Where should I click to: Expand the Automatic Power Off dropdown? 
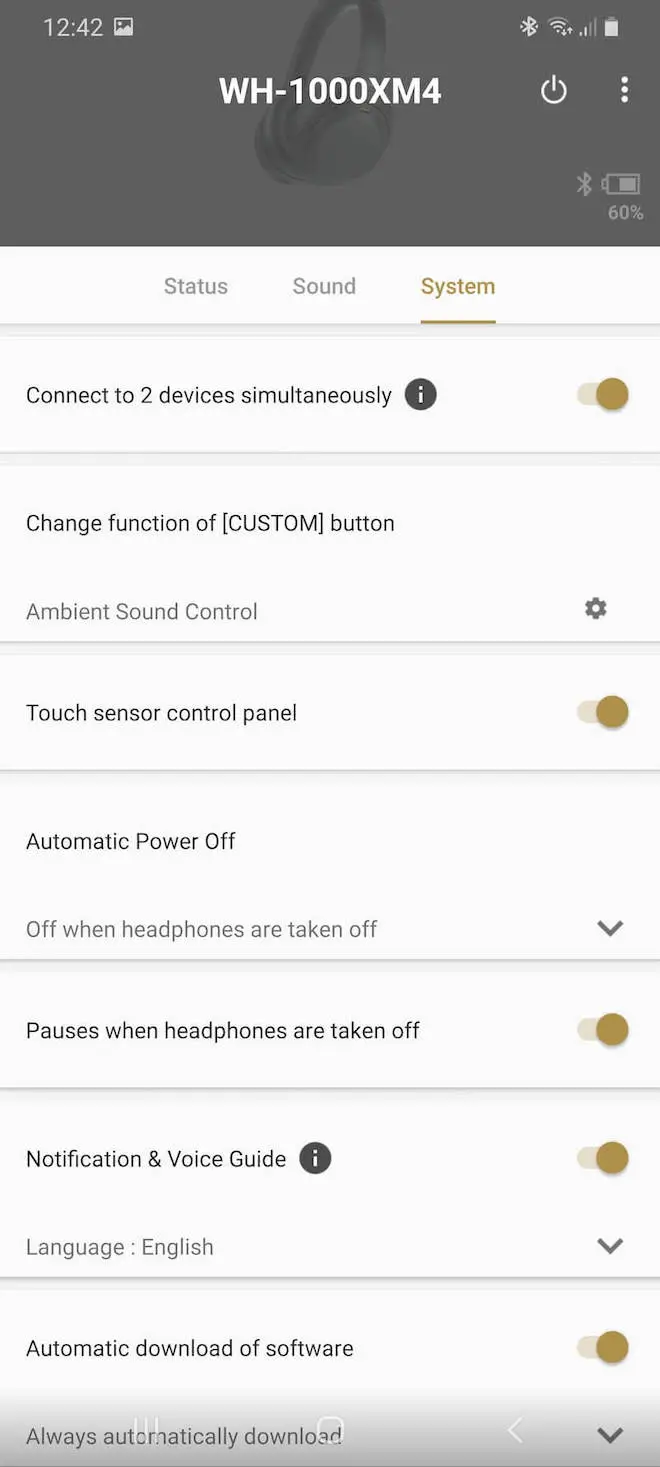pyautogui.click(x=610, y=928)
